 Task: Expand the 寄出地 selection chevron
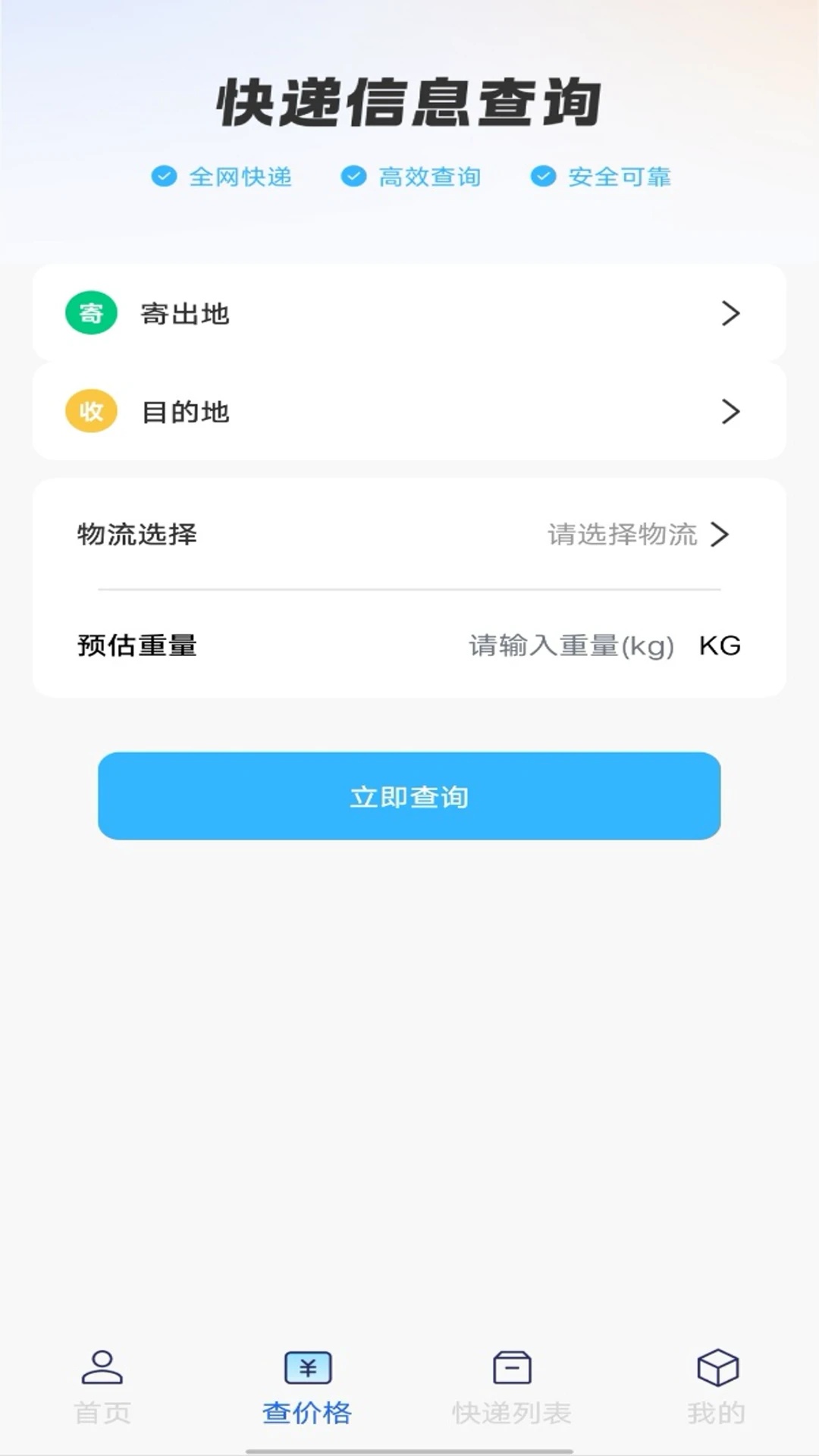click(730, 314)
